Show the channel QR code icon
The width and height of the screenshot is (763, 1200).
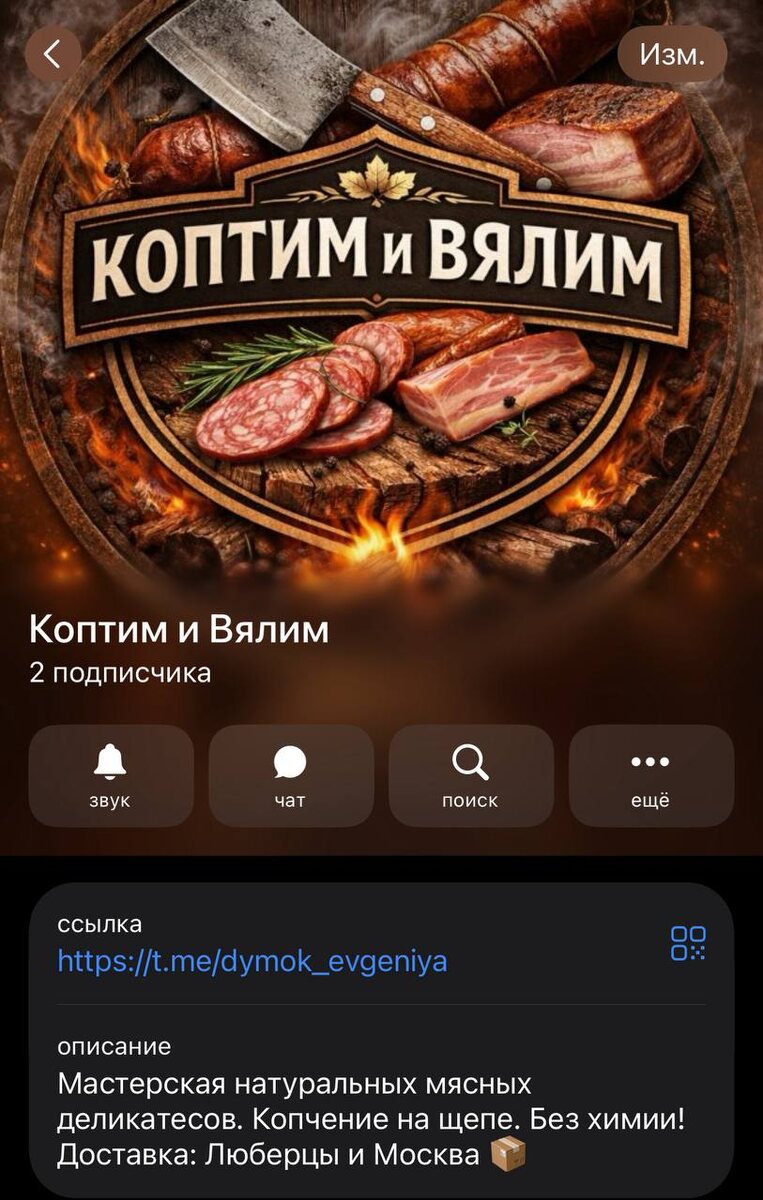pos(688,943)
